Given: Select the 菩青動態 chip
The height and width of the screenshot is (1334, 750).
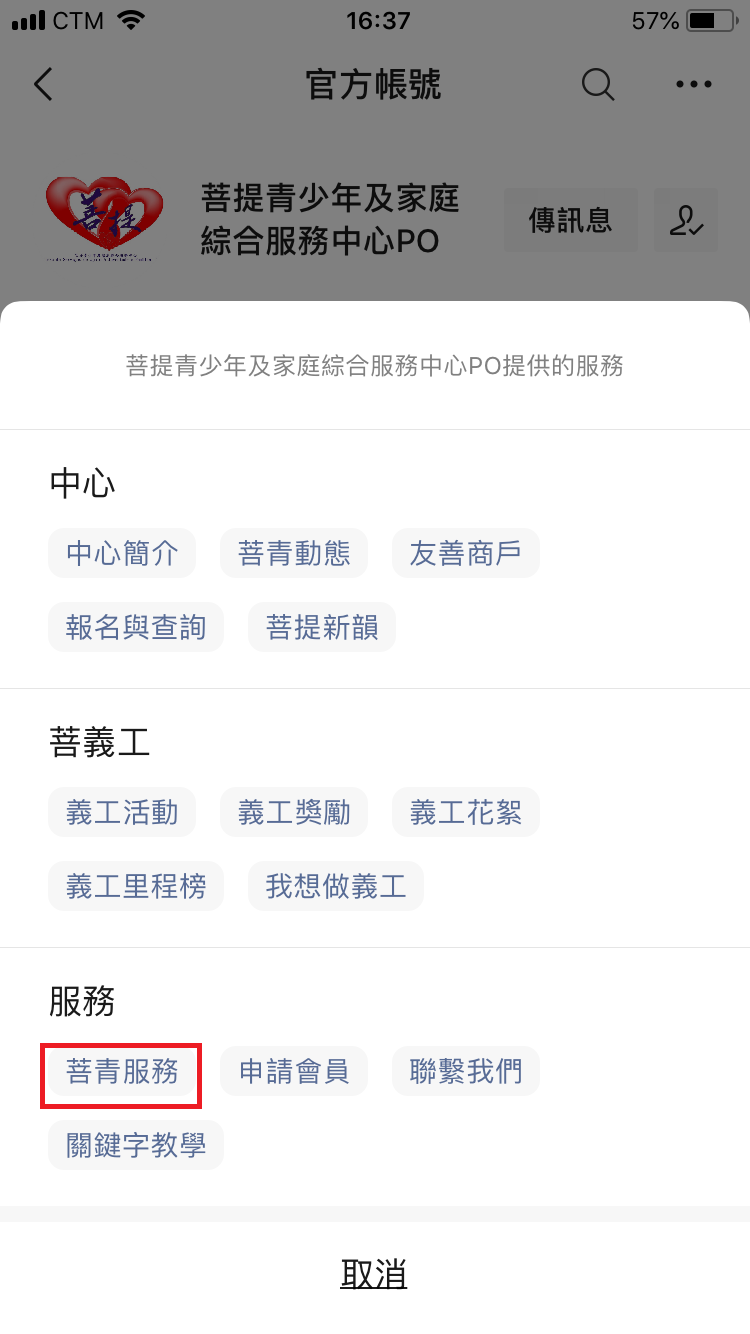Looking at the screenshot, I should [x=294, y=553].
